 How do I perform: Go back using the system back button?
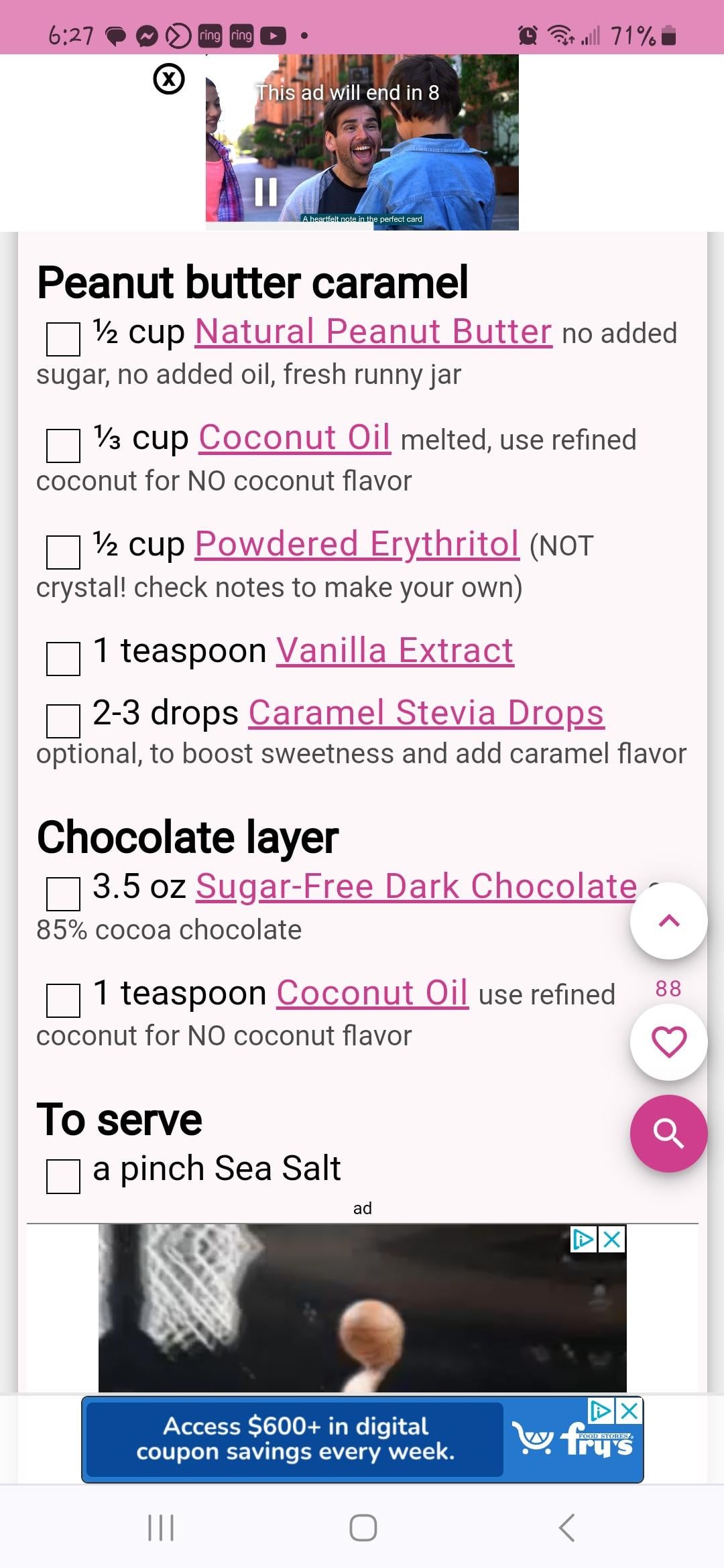566,1528
